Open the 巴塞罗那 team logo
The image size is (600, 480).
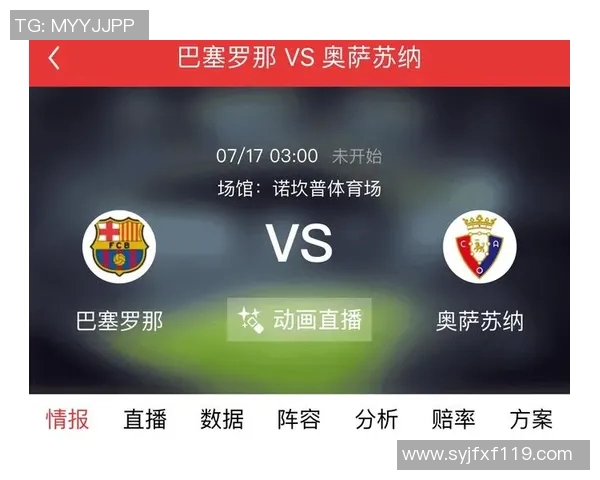(x=118, y=246)
